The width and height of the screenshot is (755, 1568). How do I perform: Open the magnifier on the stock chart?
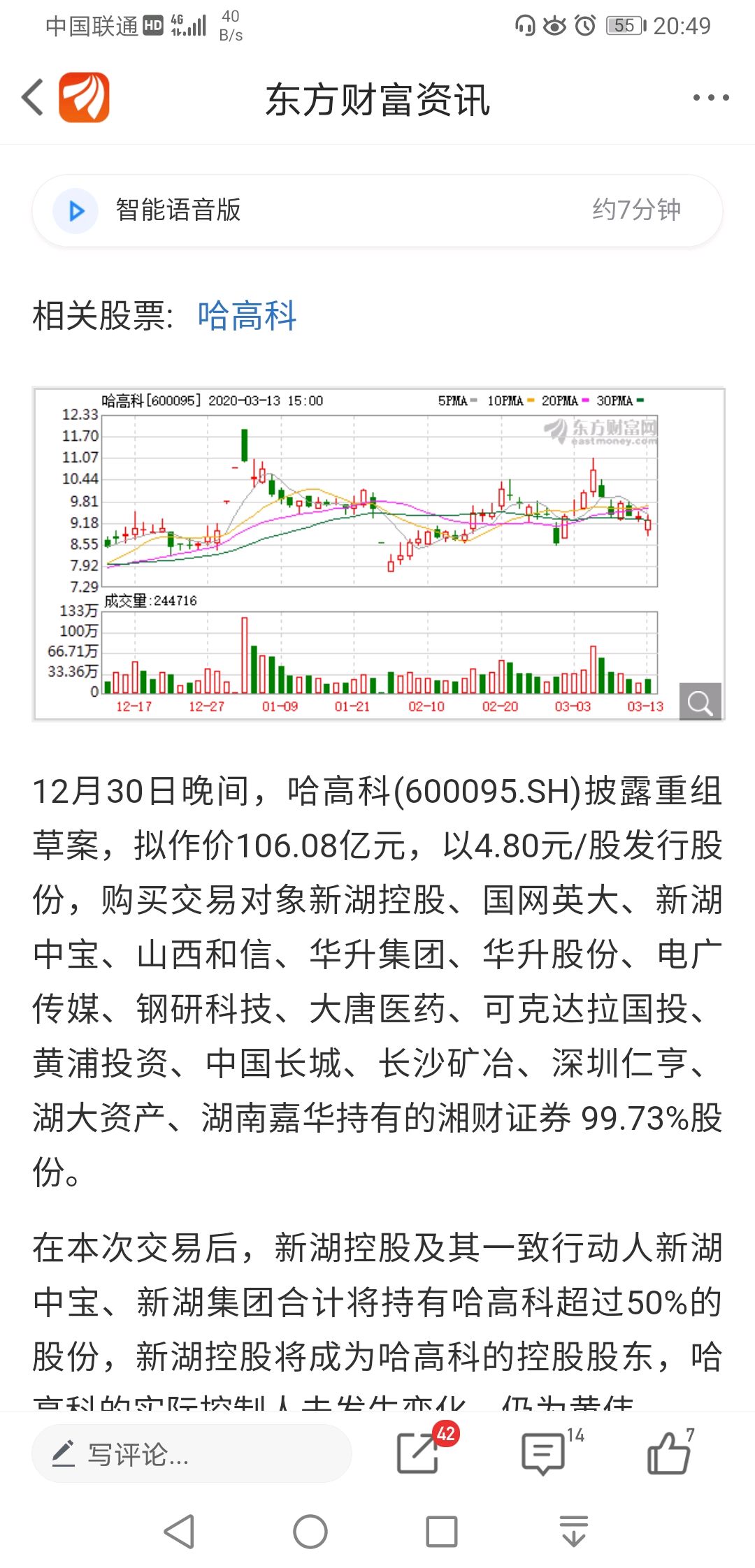point(699,701)
